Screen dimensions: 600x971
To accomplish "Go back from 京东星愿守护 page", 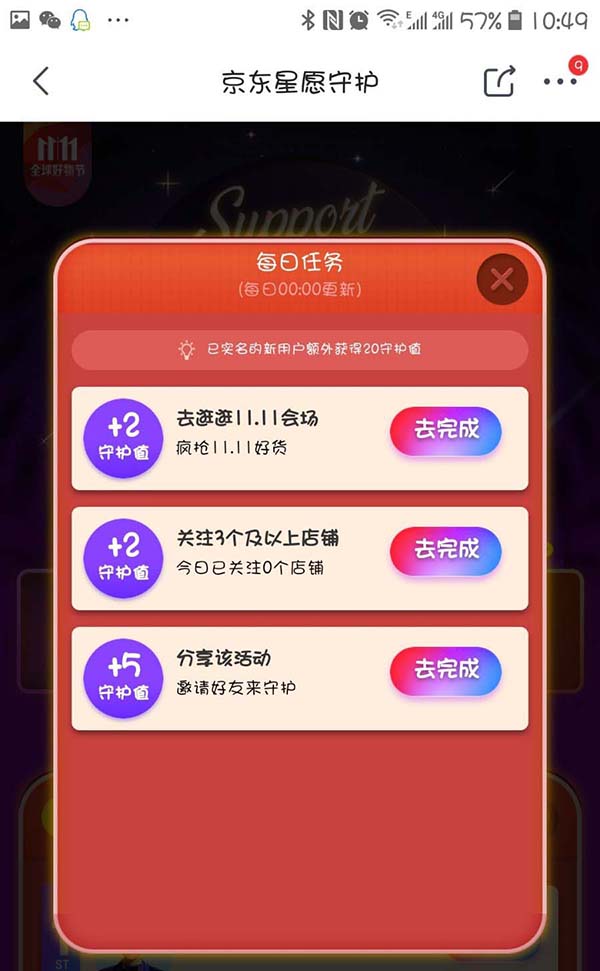I will click(x=41, y=81).
